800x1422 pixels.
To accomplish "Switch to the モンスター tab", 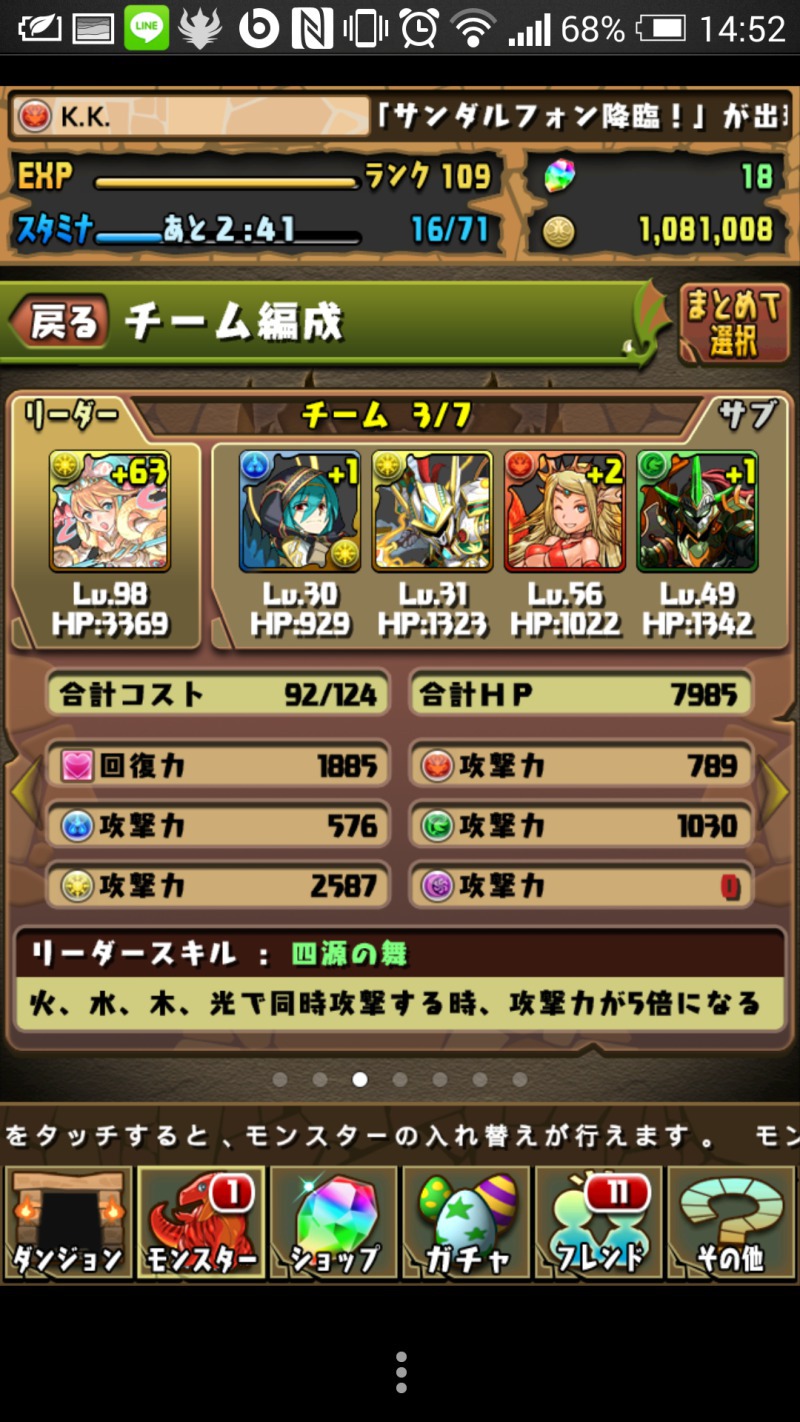I will tap(201, 1222).
